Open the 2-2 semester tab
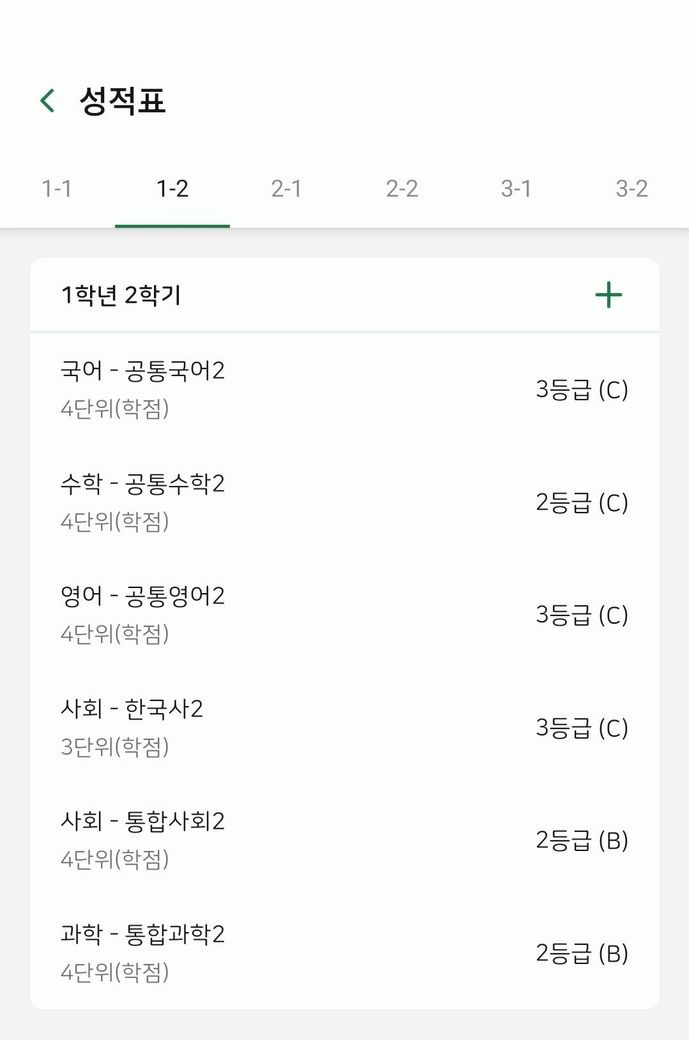The width and height of the screenshot is (689, 1040). 402,189
